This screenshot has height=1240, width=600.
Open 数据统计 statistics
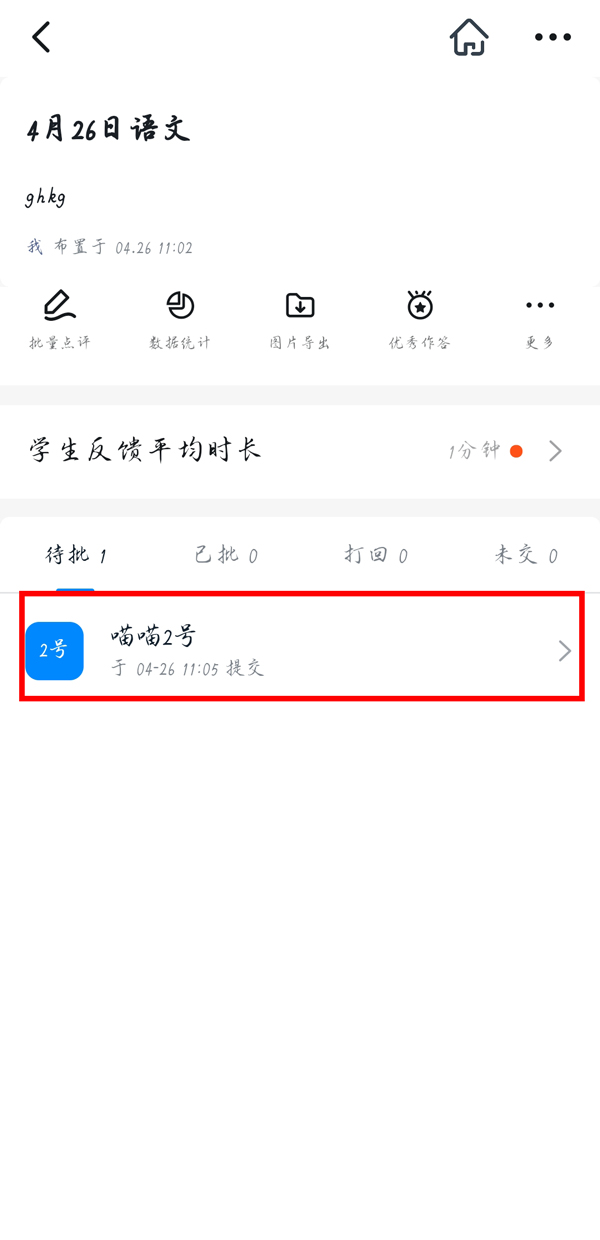click(x=180, y=320)
